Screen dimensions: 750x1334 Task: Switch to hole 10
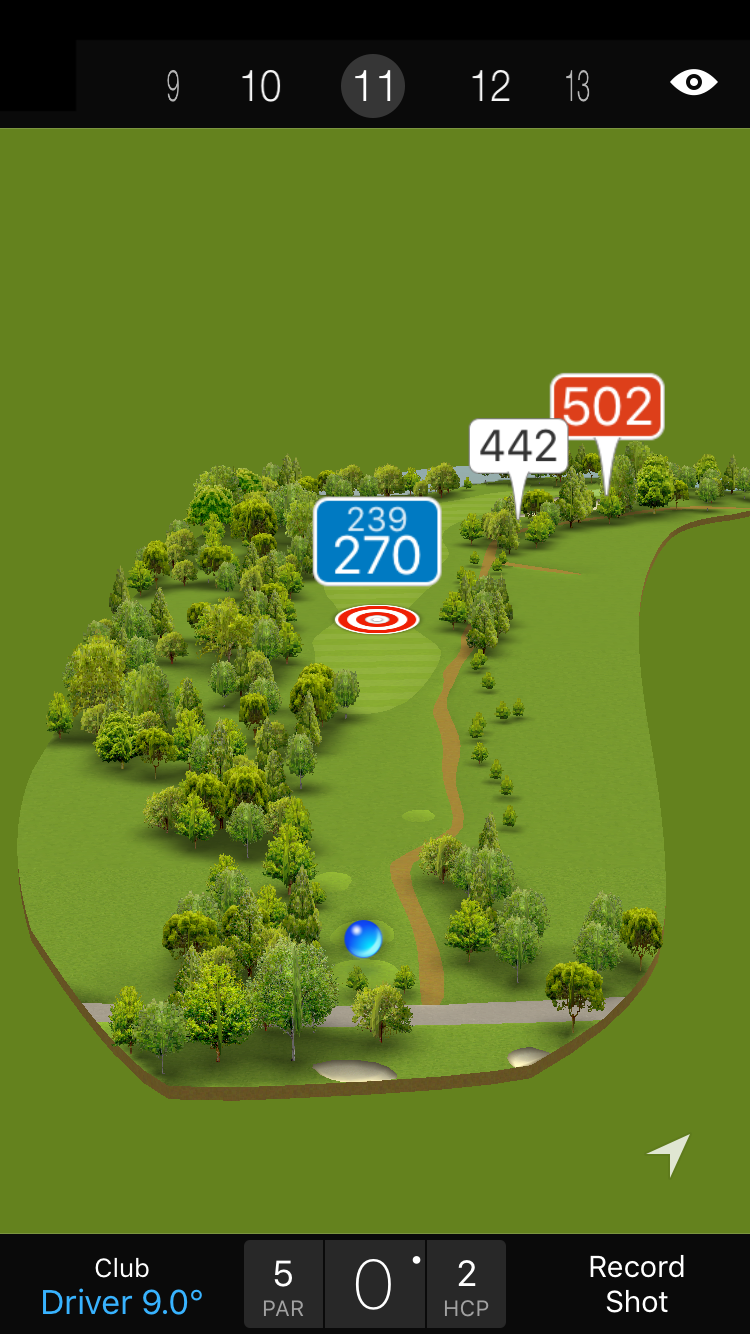[261, 87]
